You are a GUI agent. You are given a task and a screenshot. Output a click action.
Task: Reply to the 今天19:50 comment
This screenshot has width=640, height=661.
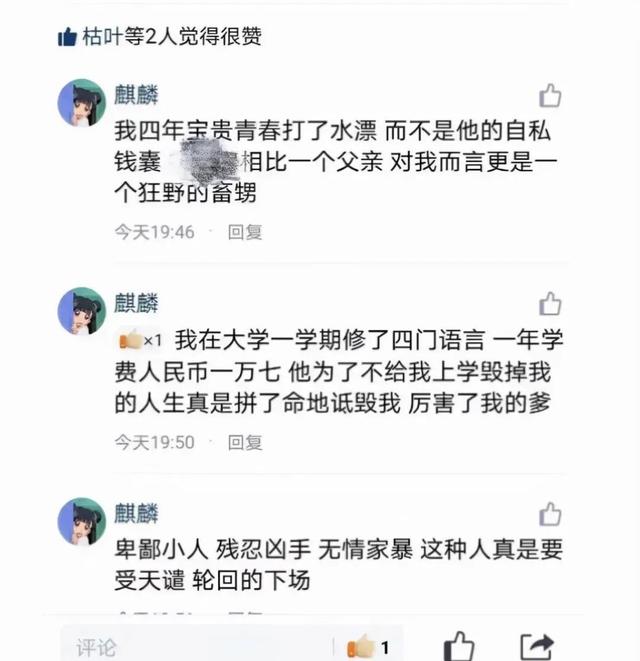(x=244, y=441)
